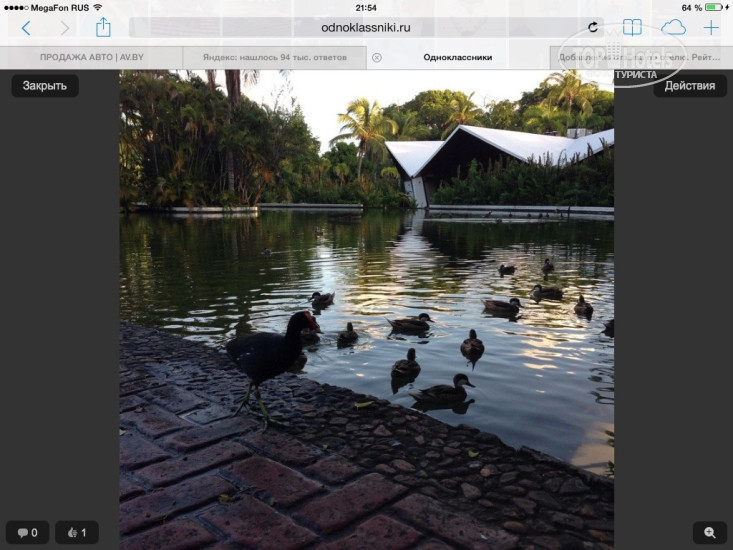Open the Действия menu
The width and height of the screenshot is (733, 550).
(690, 86)
